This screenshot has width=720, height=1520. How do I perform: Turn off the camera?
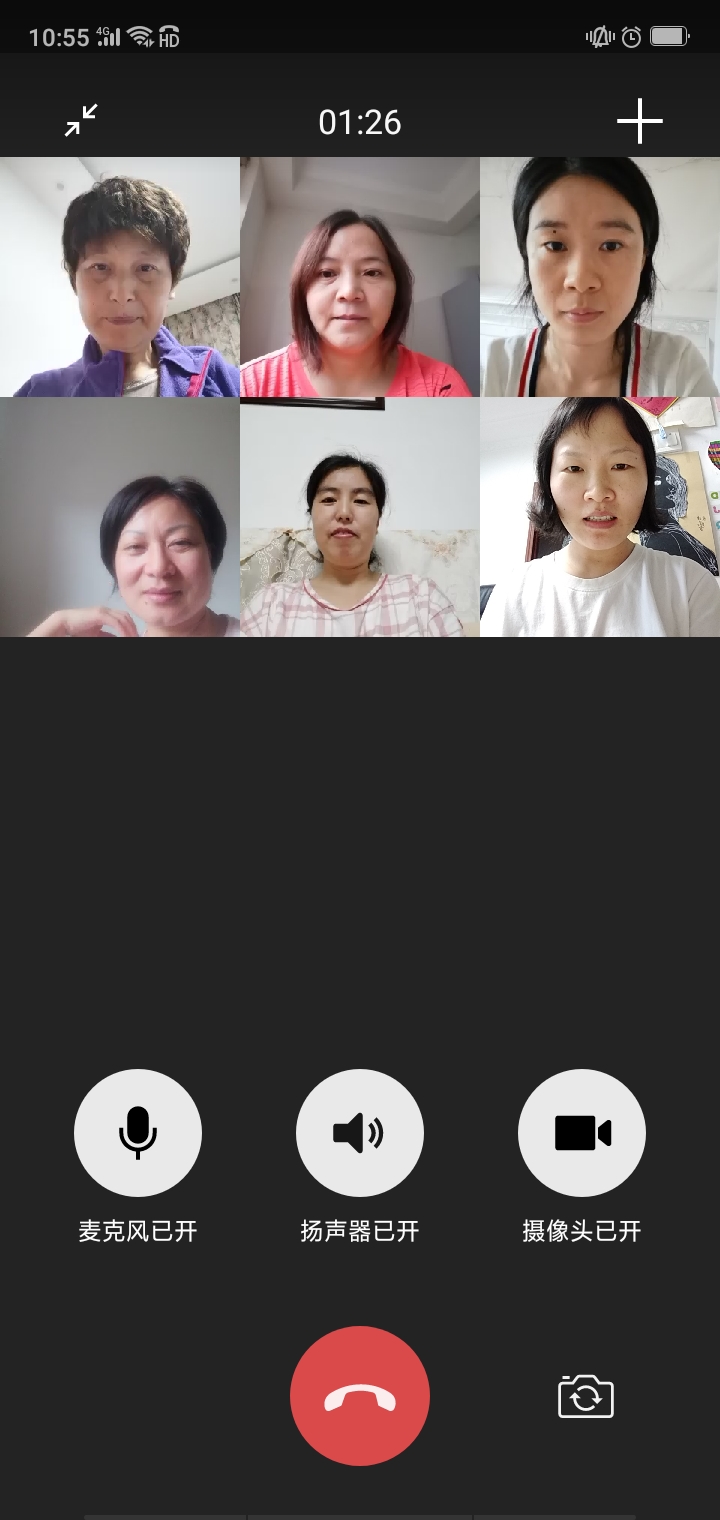(x=582, y=1133)
